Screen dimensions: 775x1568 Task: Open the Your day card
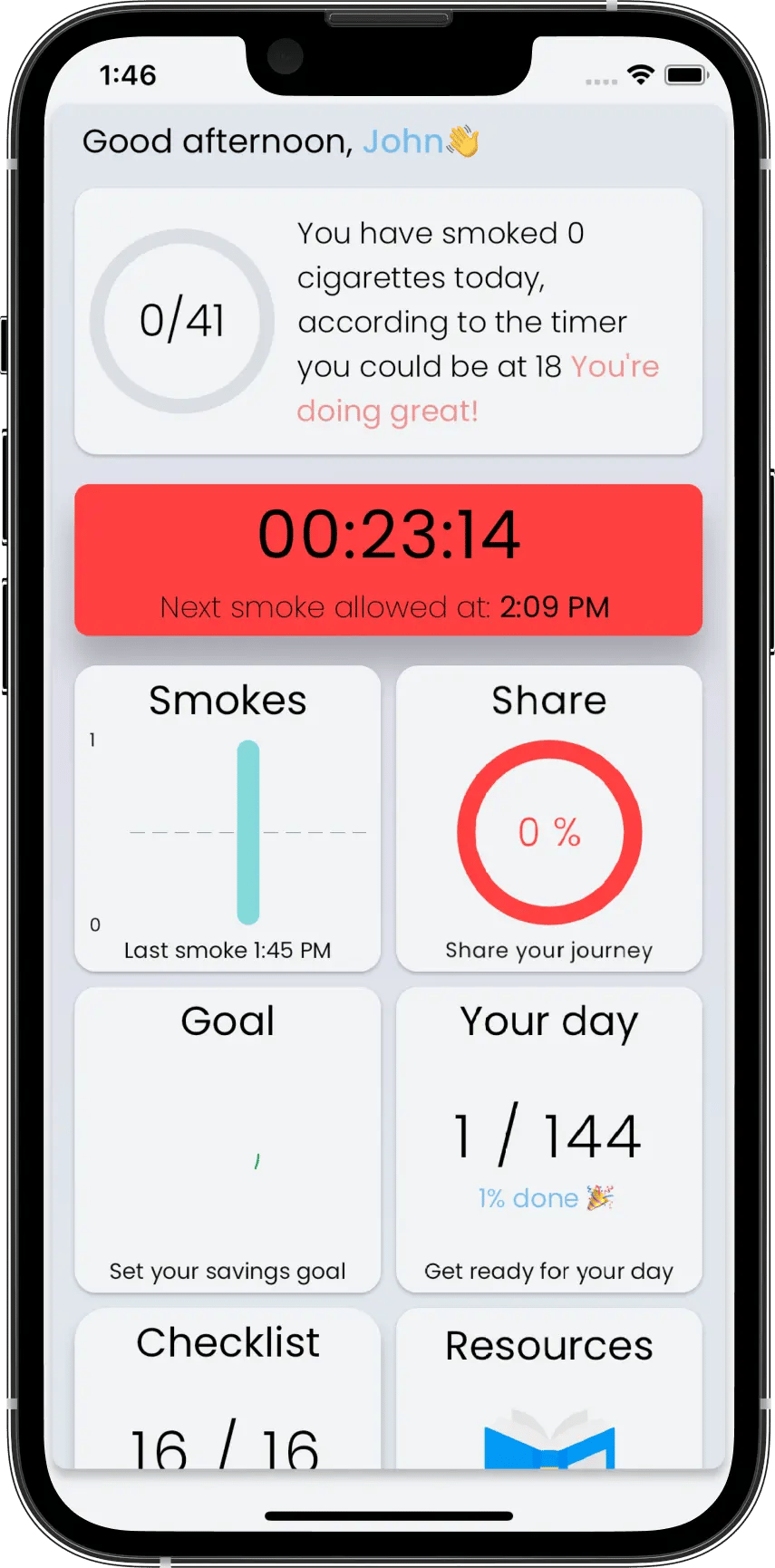tap(549, 1139)
